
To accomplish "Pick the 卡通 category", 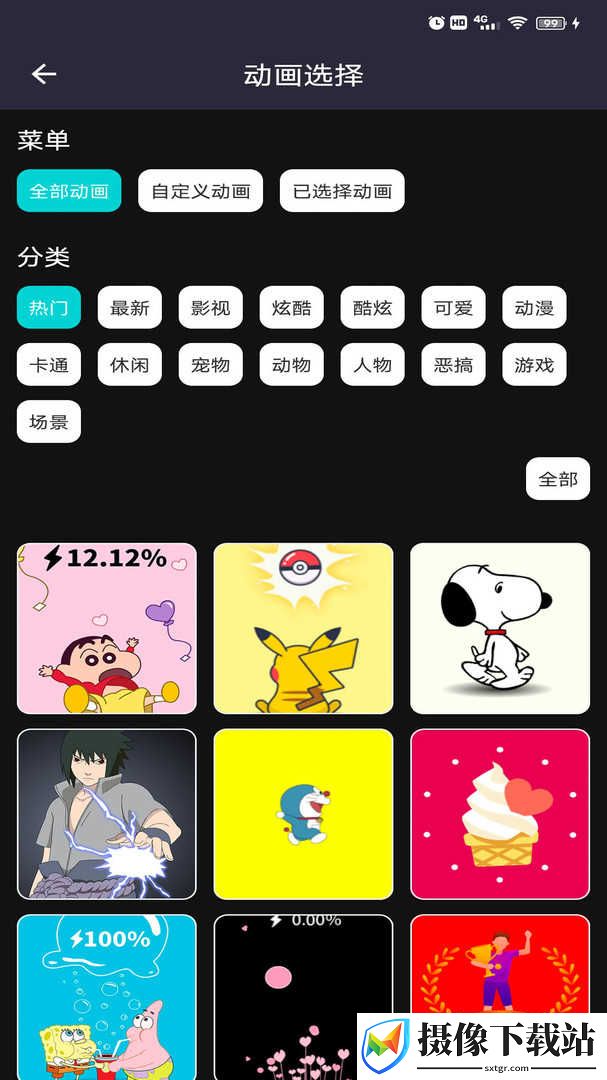I will click(x=49, y=364).
